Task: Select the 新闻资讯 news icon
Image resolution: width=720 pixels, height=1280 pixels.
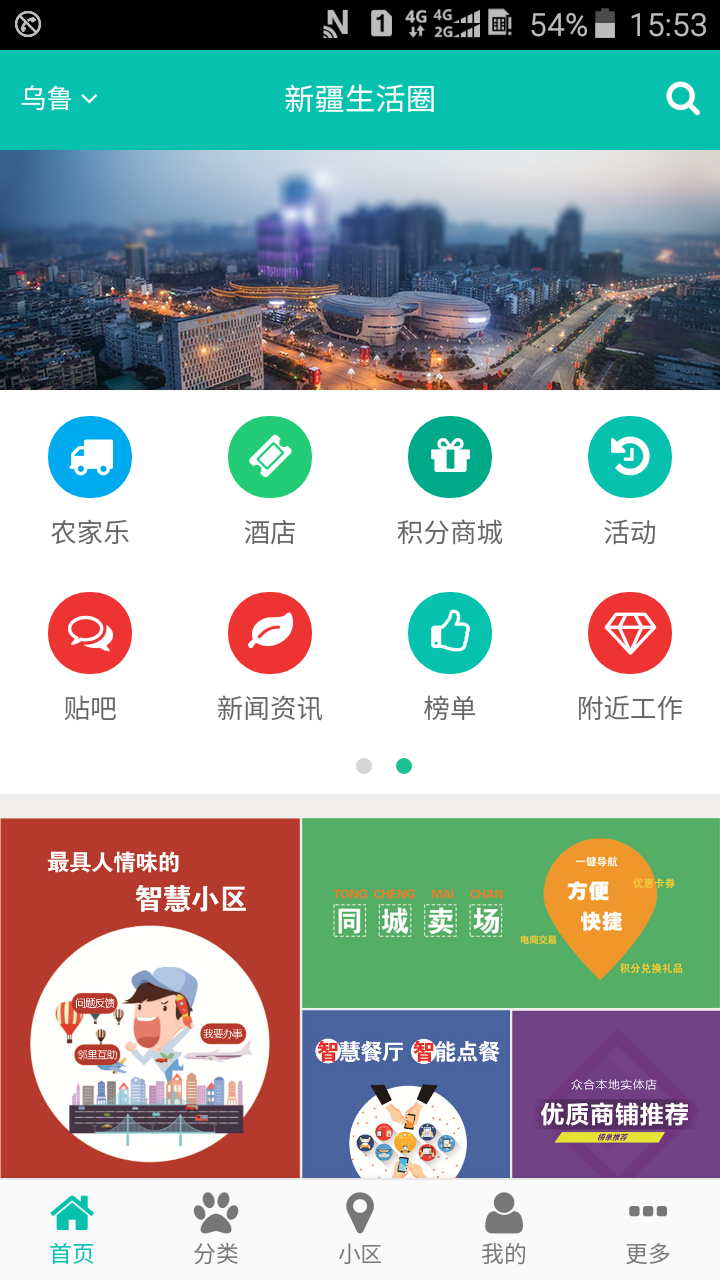Action: click(x=270, y=632)
